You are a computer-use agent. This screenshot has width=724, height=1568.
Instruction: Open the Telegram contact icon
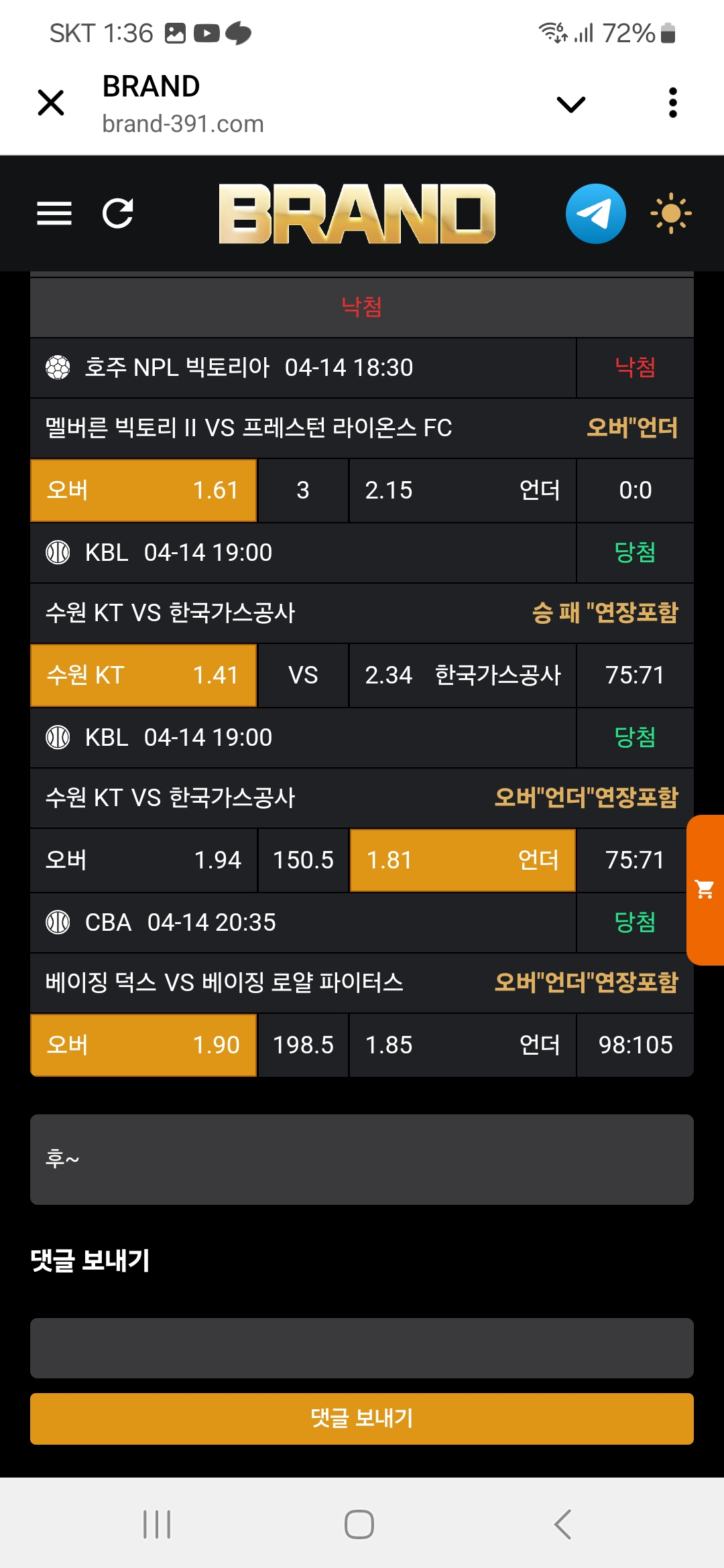595,214
